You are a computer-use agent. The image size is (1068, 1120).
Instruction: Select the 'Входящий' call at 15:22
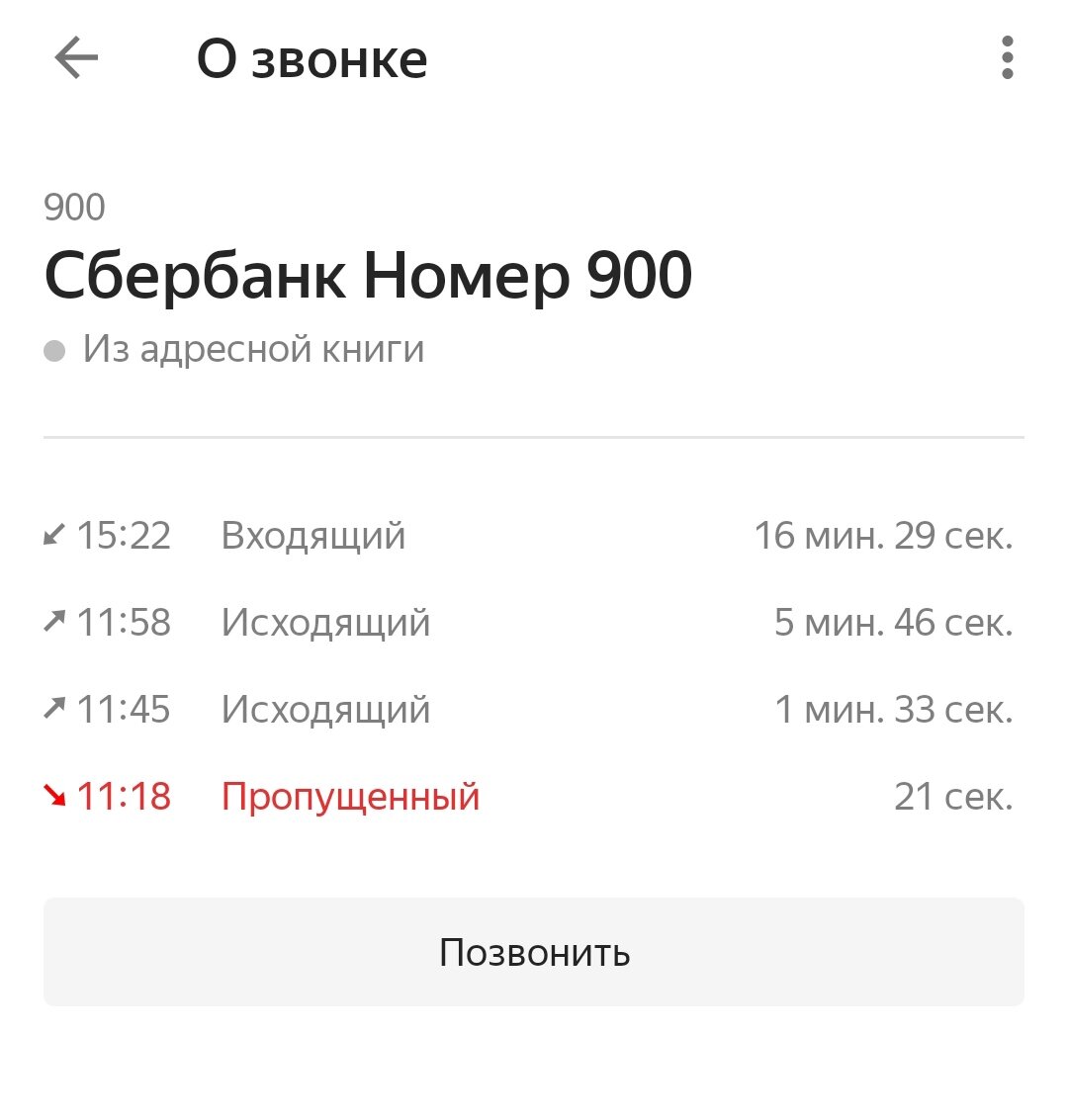(x=311, y=535)
